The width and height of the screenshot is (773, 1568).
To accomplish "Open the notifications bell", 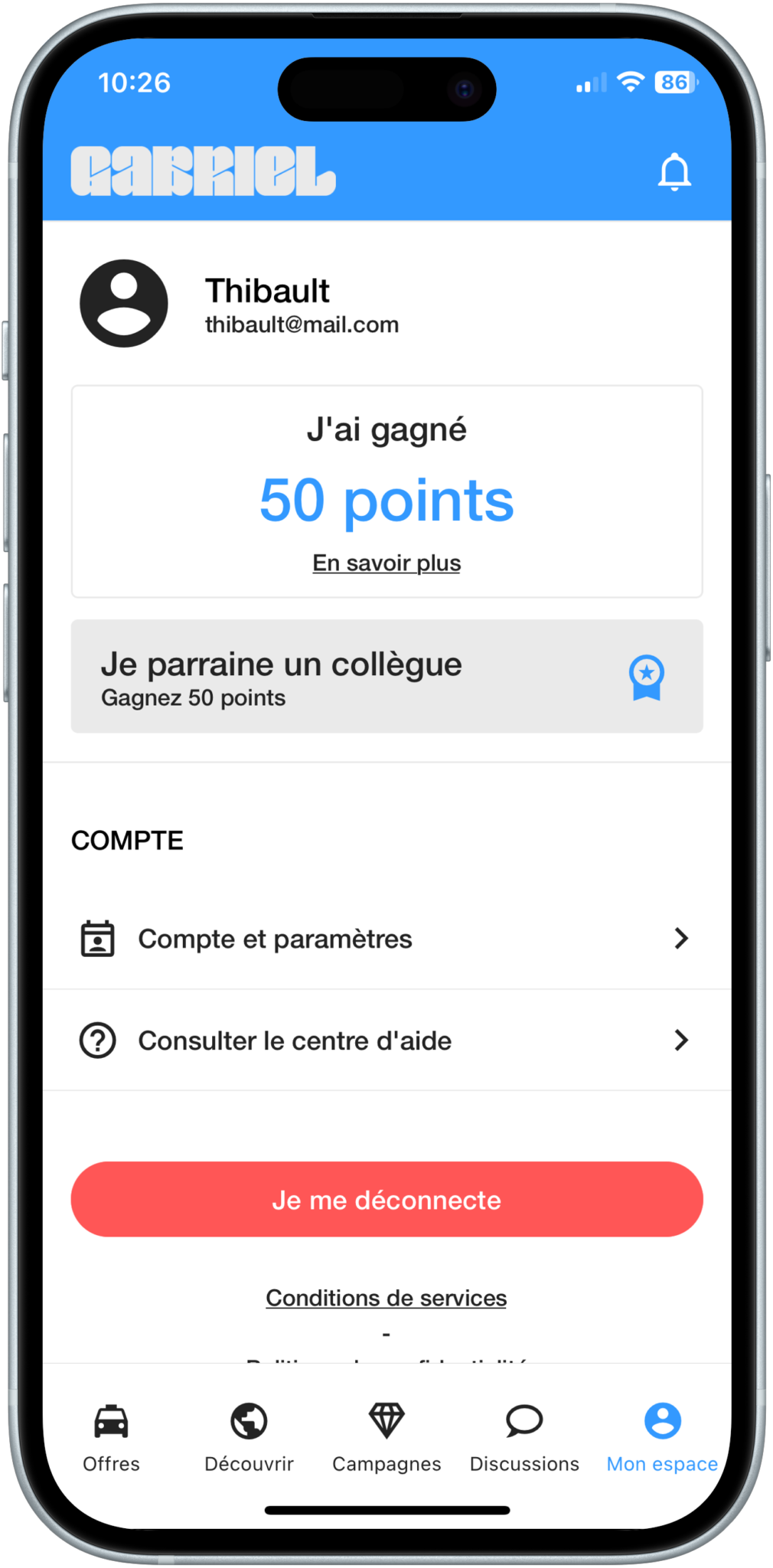I will coord(674,171).
